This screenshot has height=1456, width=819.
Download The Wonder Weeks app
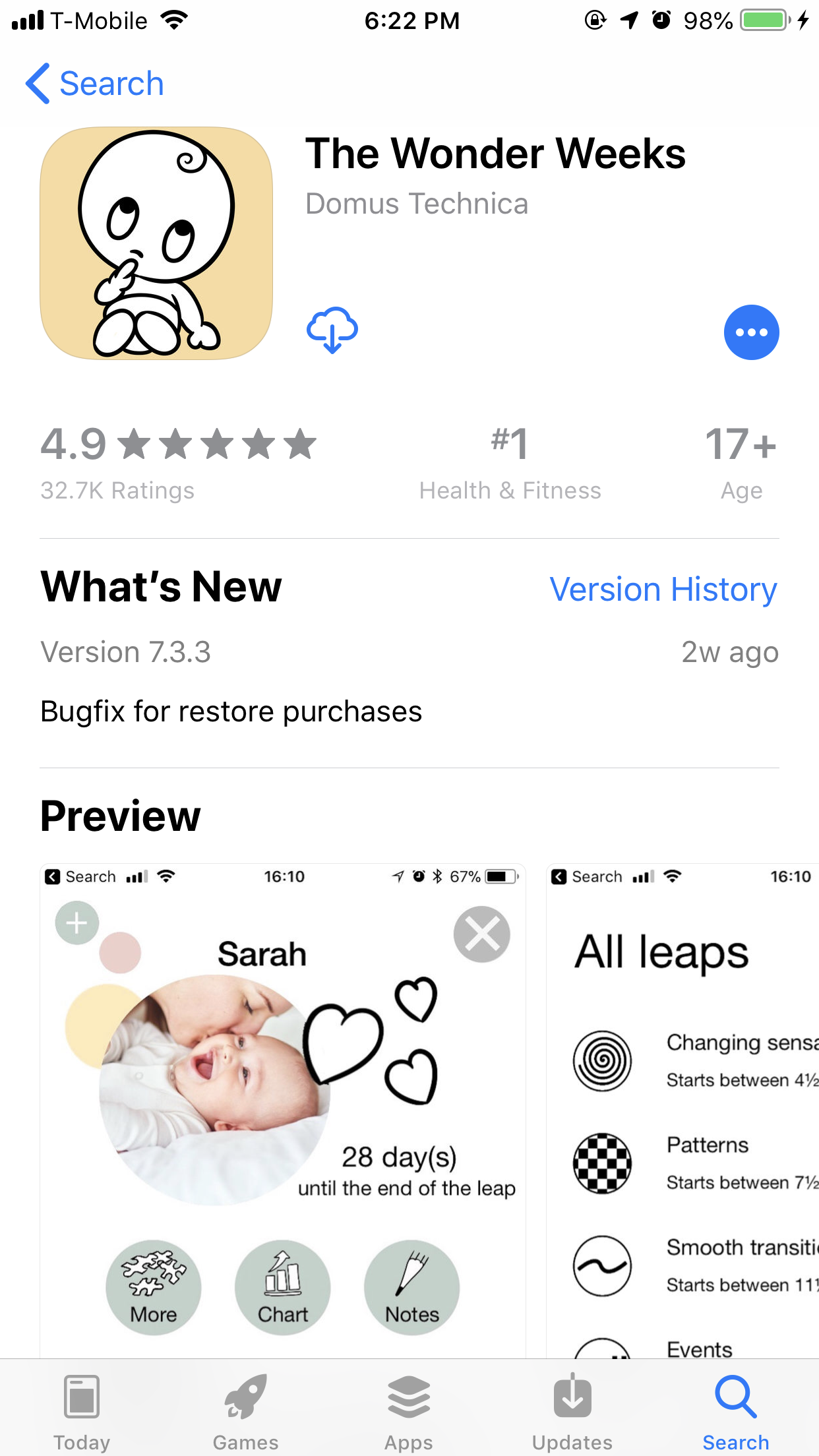pyautogui.click(x=332, y=330)
